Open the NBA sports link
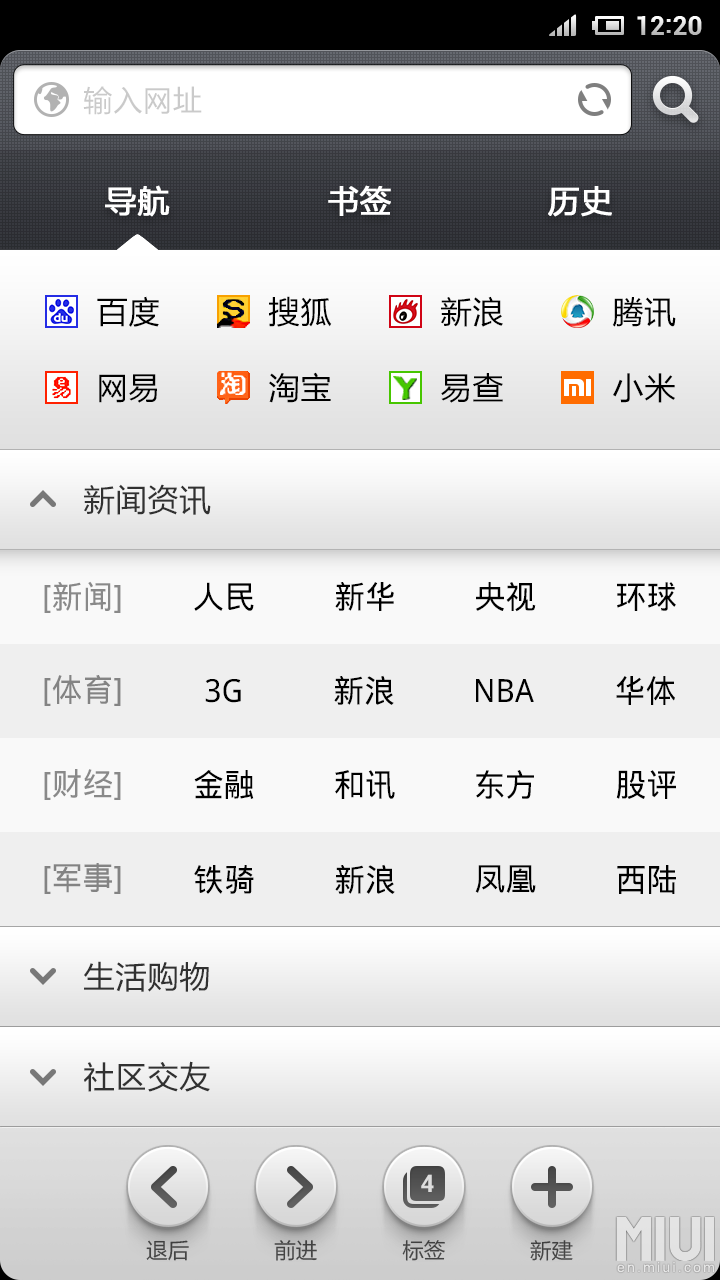 point(504,691)
